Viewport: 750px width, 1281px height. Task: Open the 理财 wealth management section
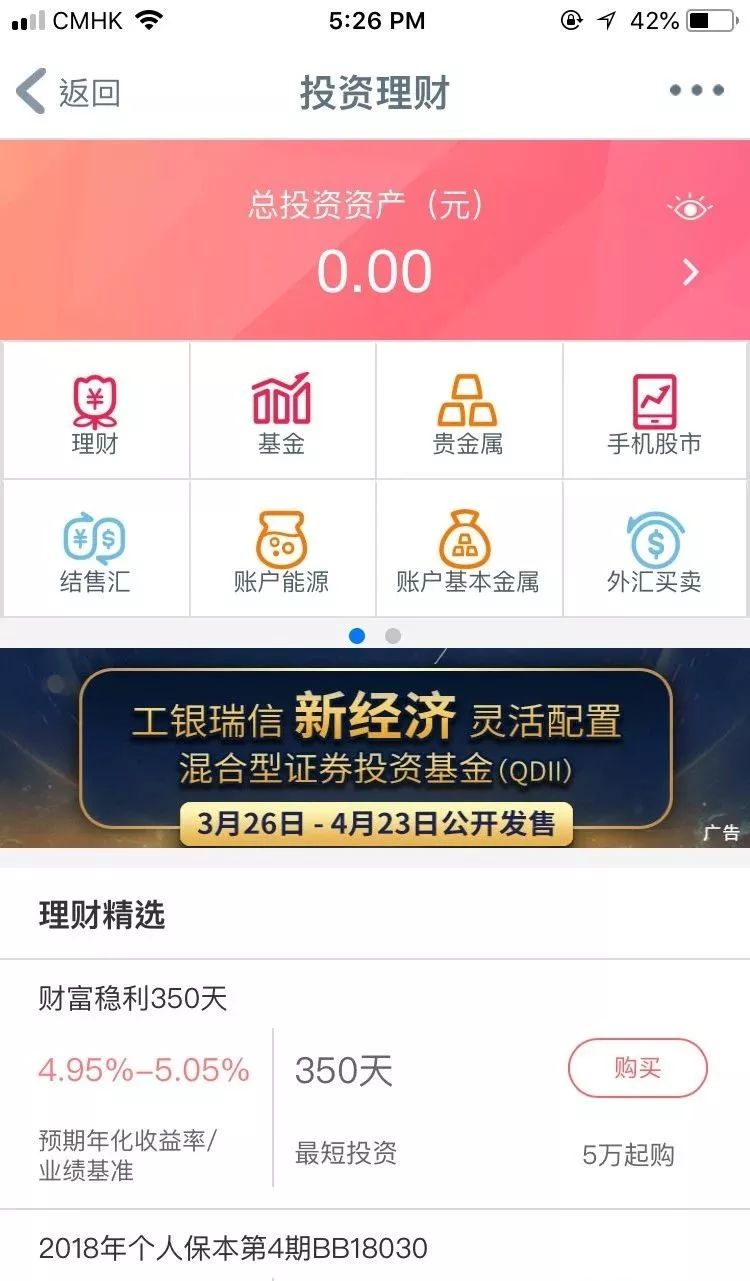tap(93, 410)
